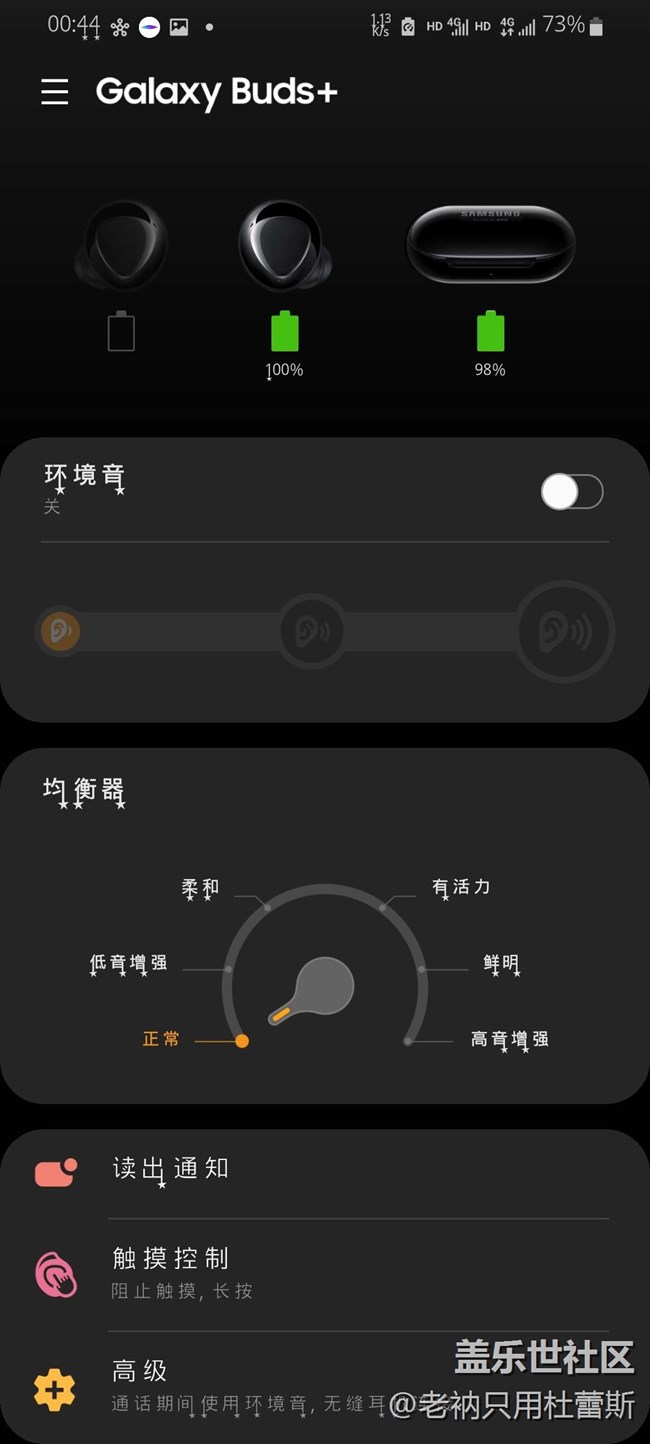Toggle the 环境音 ambient sound switch
This screenshot has width=650, height=1444.
tap(571, 492)
